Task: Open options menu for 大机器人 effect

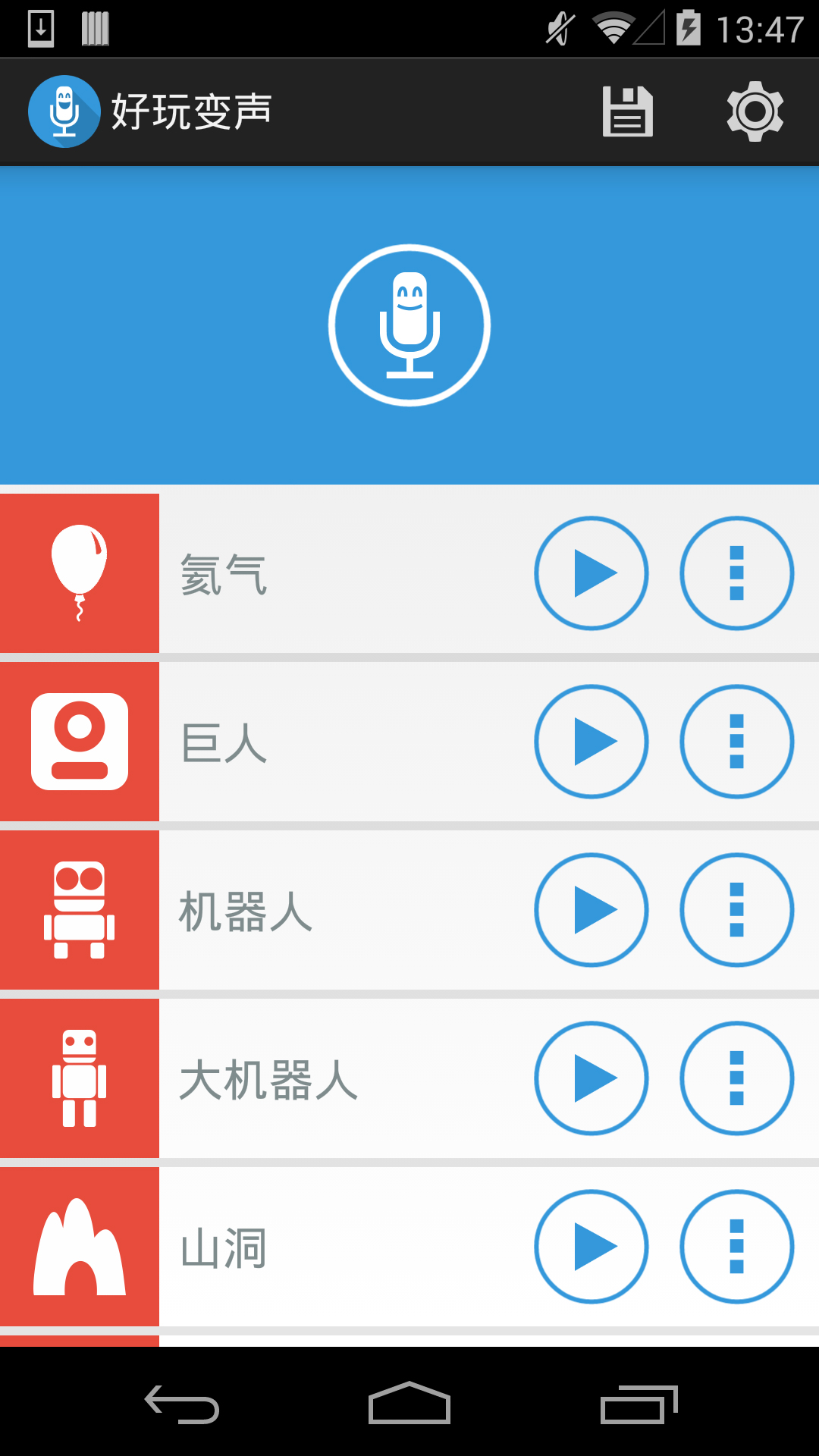Action: click(x=736, y=1078)
